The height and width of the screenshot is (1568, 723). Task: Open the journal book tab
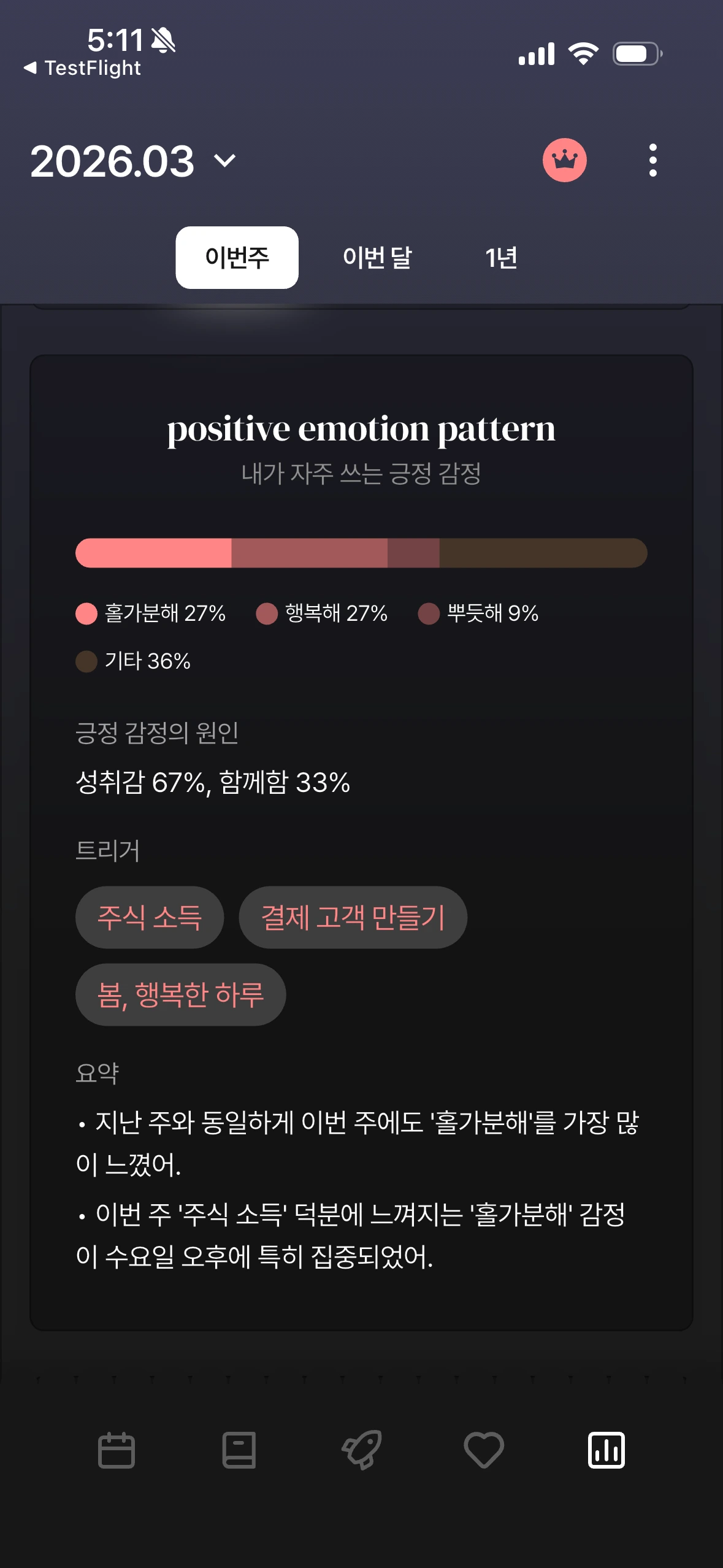(x=239, y=1450)
